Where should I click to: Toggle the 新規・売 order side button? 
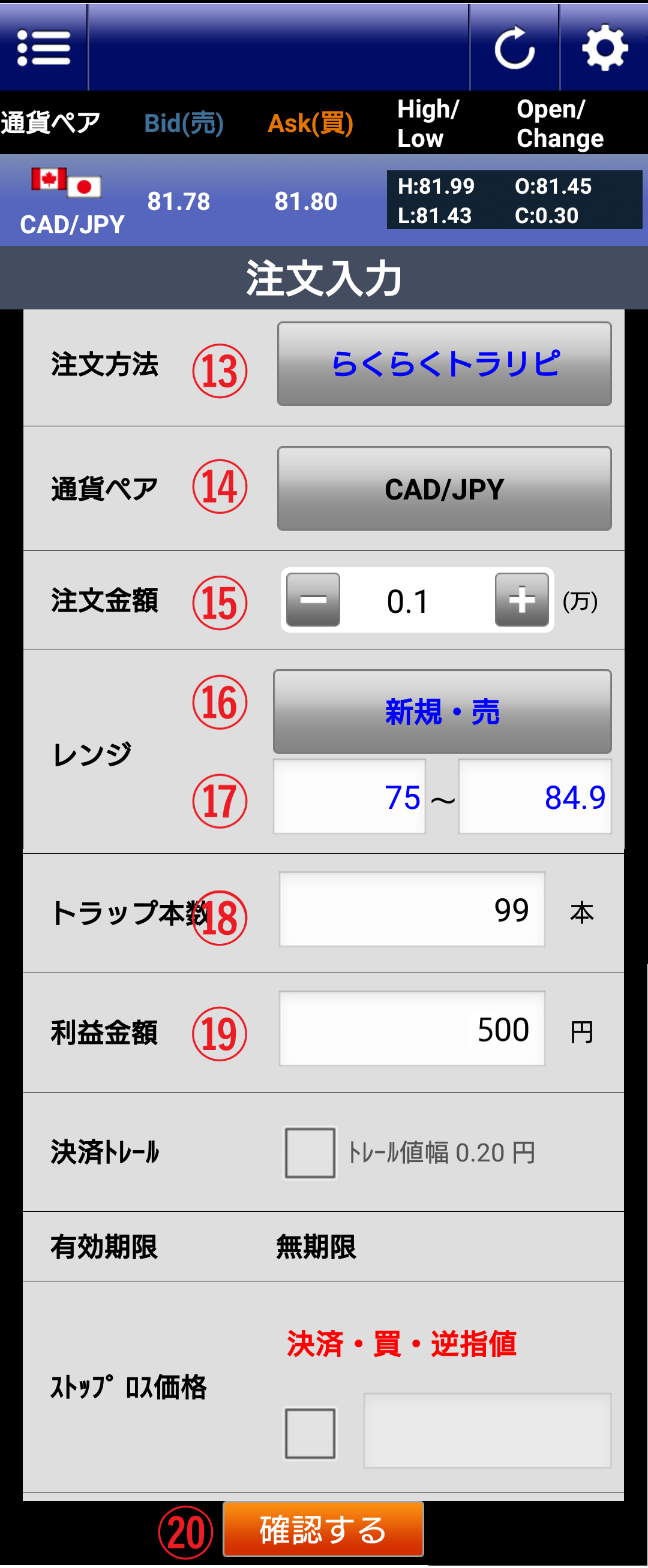[442, 712]
